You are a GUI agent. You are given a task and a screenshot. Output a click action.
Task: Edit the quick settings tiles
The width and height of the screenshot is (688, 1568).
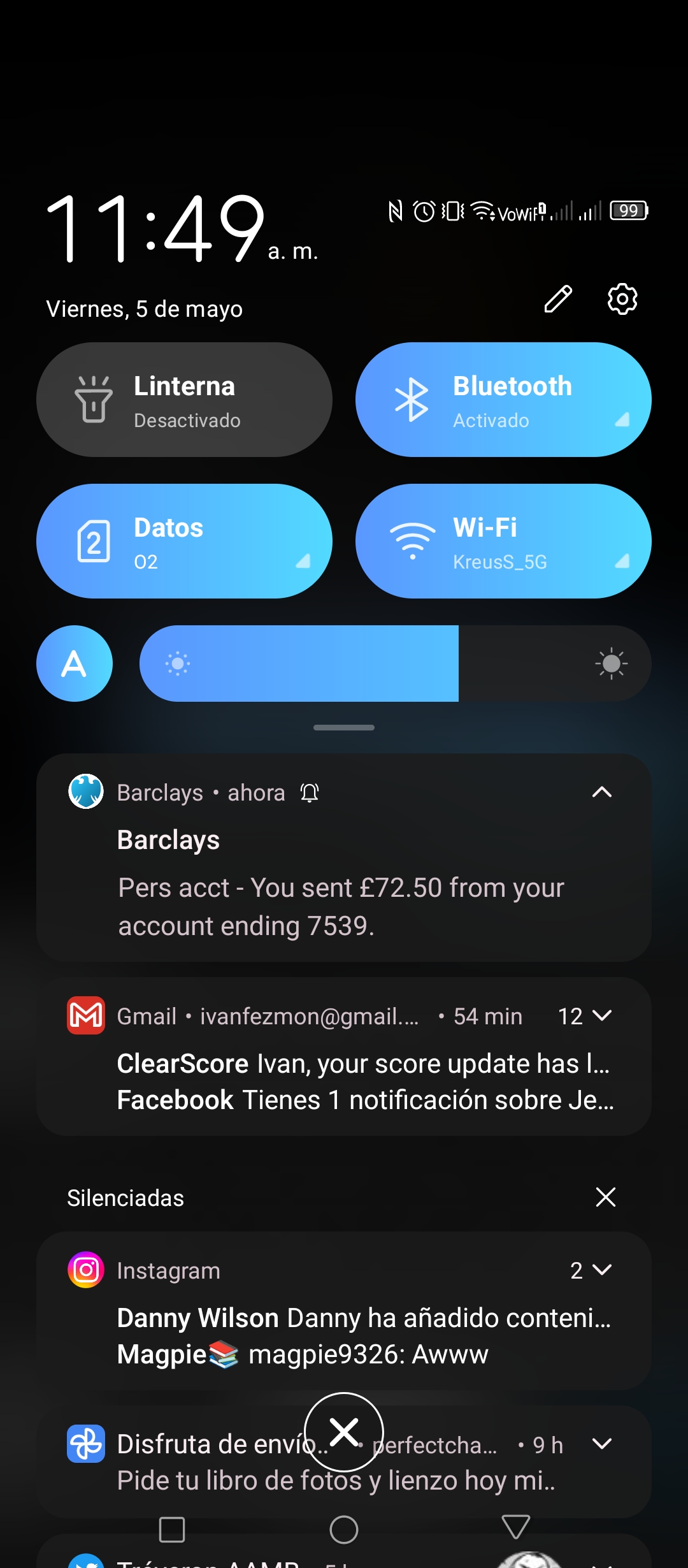[558, 299]
